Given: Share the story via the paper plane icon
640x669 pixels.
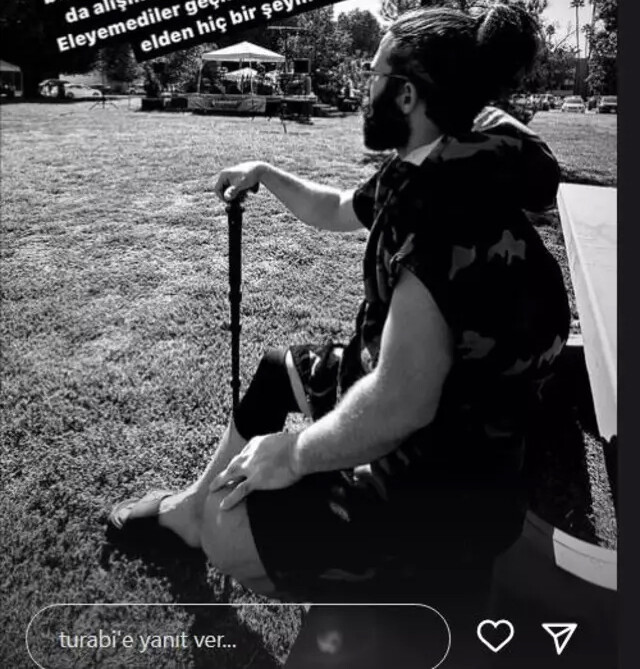Looking at the screenshot, I should pyautogui.click(x=559, y=637).
